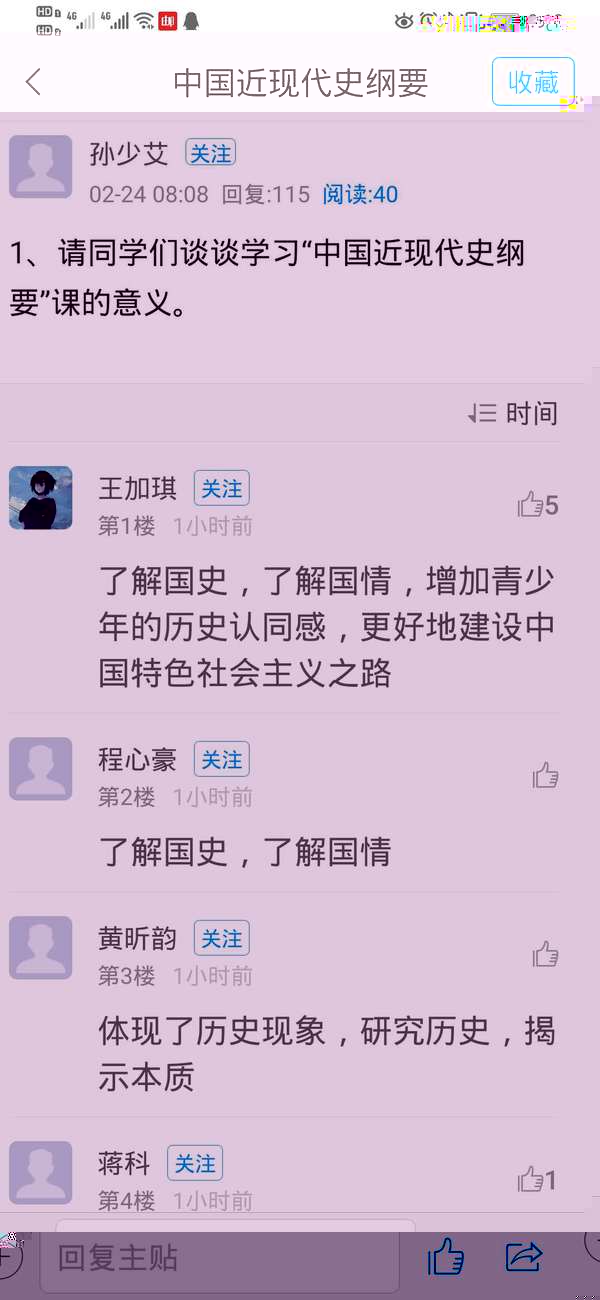Image resolution: width=600 pixels, height=1300 pixels.
Task: Like the main post from bottom bar
Action: pos(446,1257)
